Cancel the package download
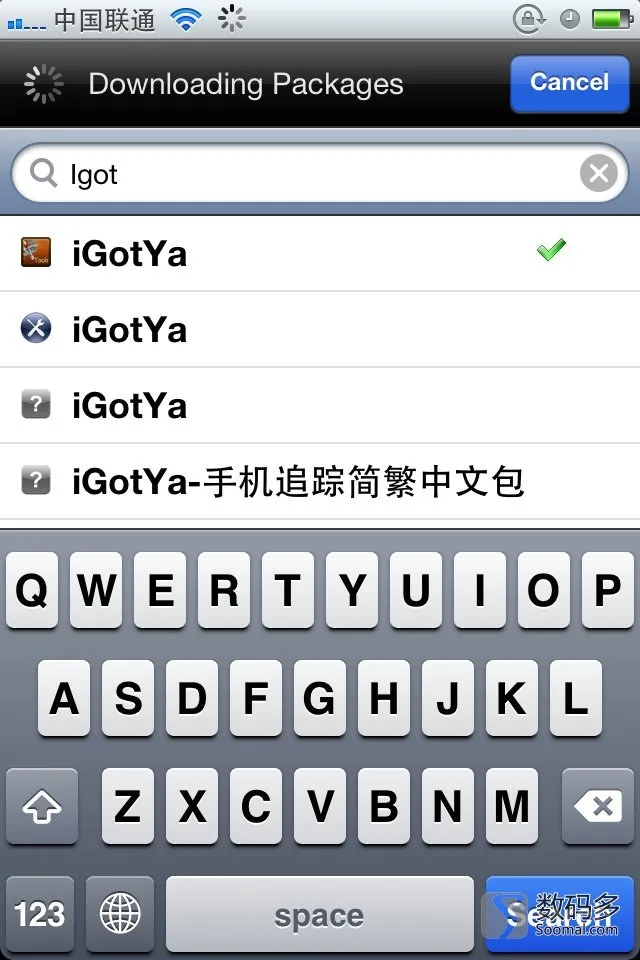640x960 pixels. 569,82
